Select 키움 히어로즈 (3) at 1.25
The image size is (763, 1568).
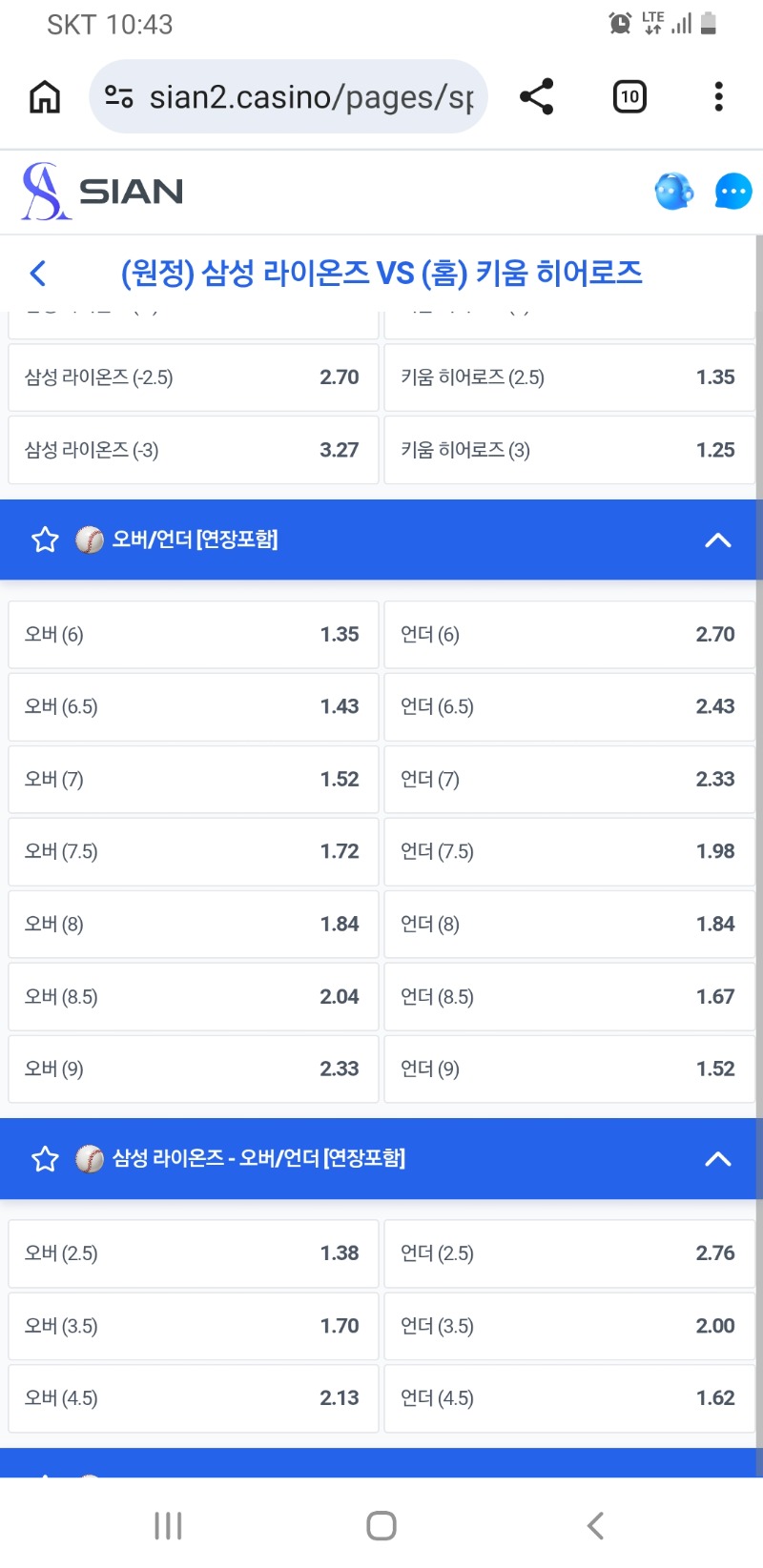[x=568, y=450]
